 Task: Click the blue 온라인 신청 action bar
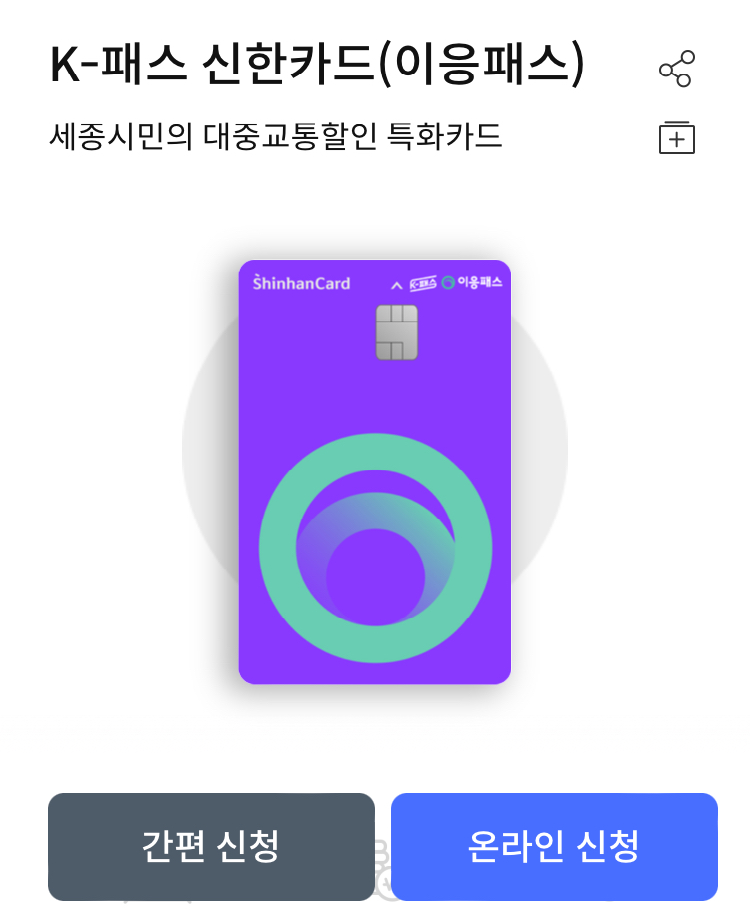click(554, 846)
